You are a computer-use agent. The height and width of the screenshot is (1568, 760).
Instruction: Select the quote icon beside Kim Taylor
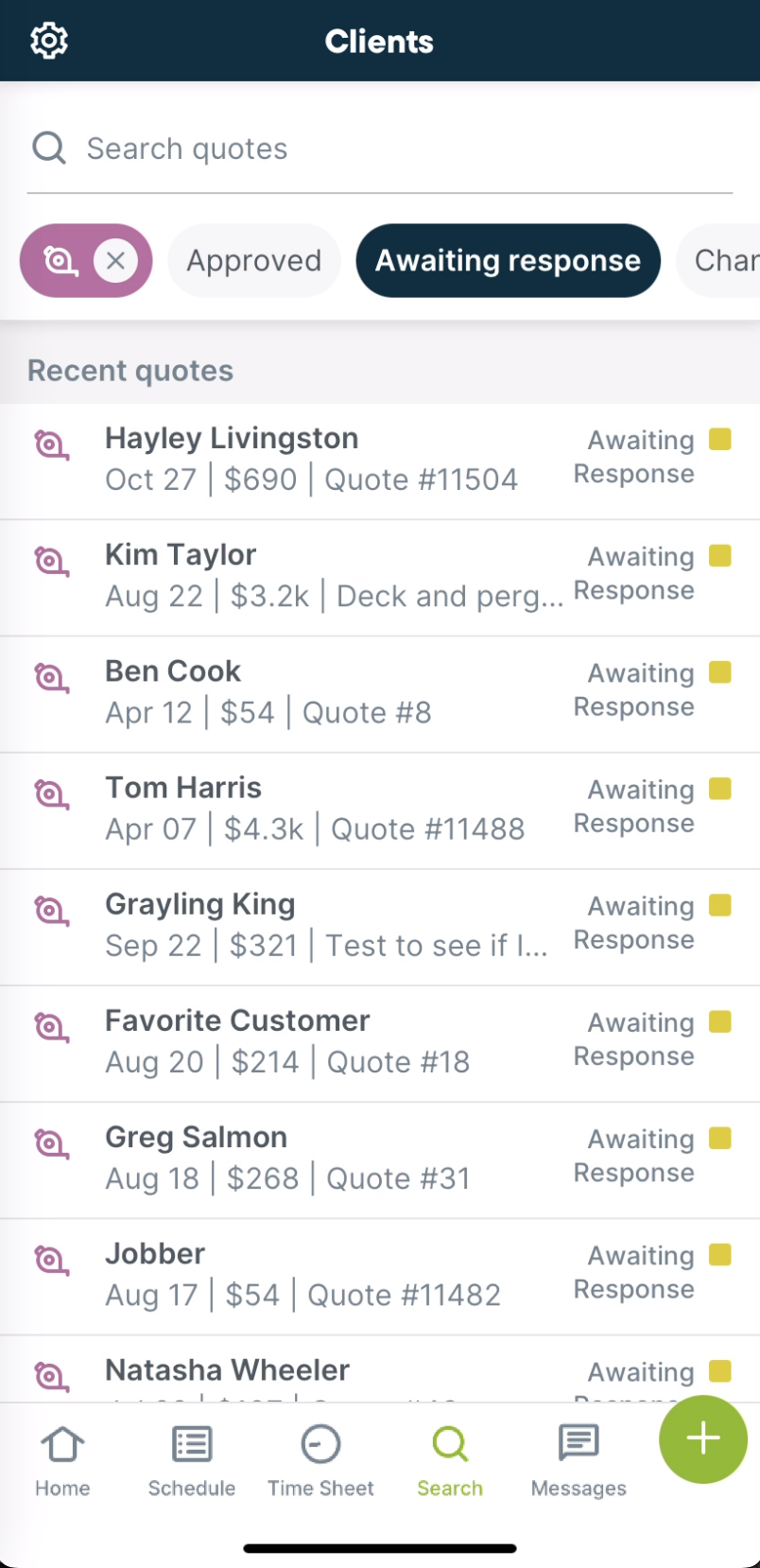pyautogui.click(x=51, y=562)
